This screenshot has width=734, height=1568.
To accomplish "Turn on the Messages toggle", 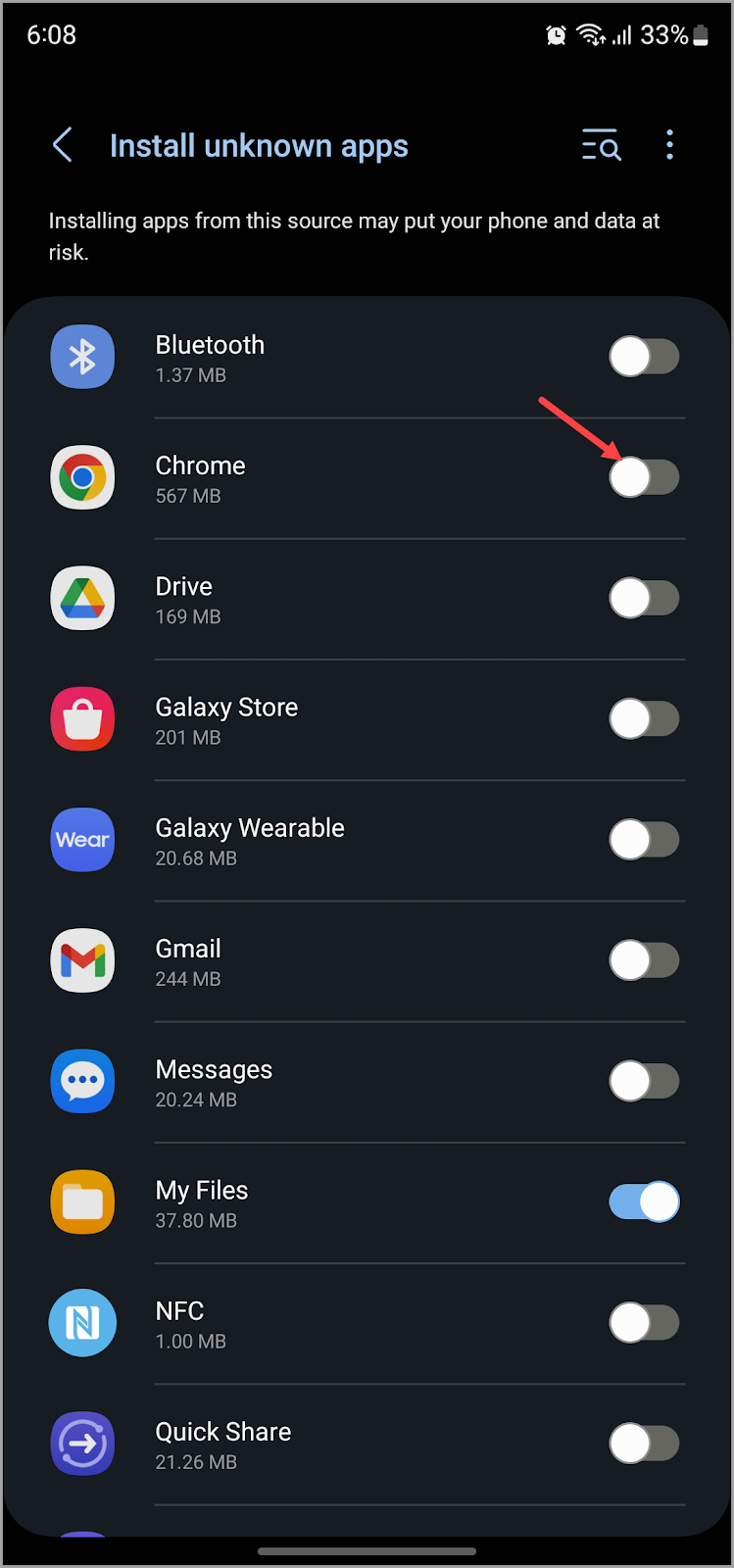I will click(644, 1082).
